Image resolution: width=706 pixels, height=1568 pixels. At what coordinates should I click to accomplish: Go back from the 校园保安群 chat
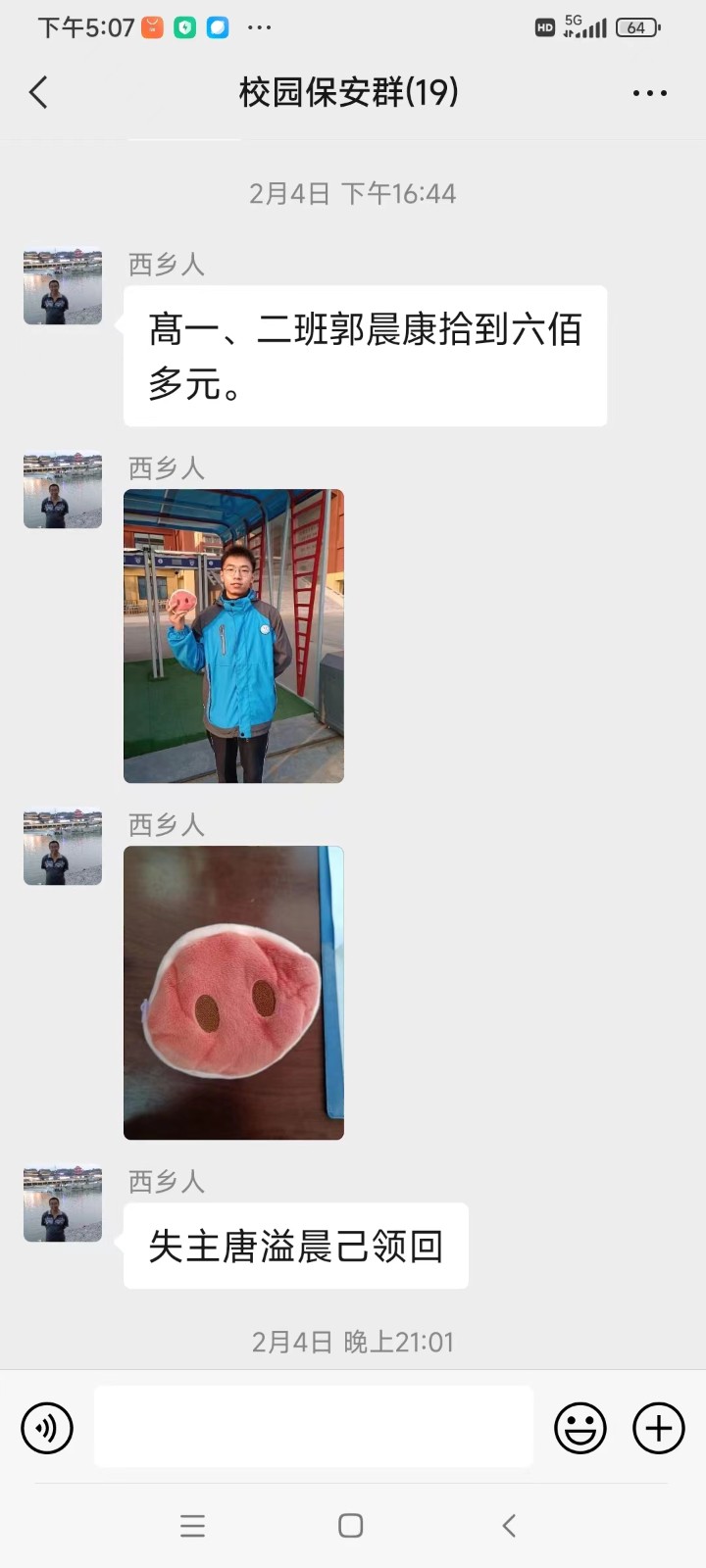[39, 93]
